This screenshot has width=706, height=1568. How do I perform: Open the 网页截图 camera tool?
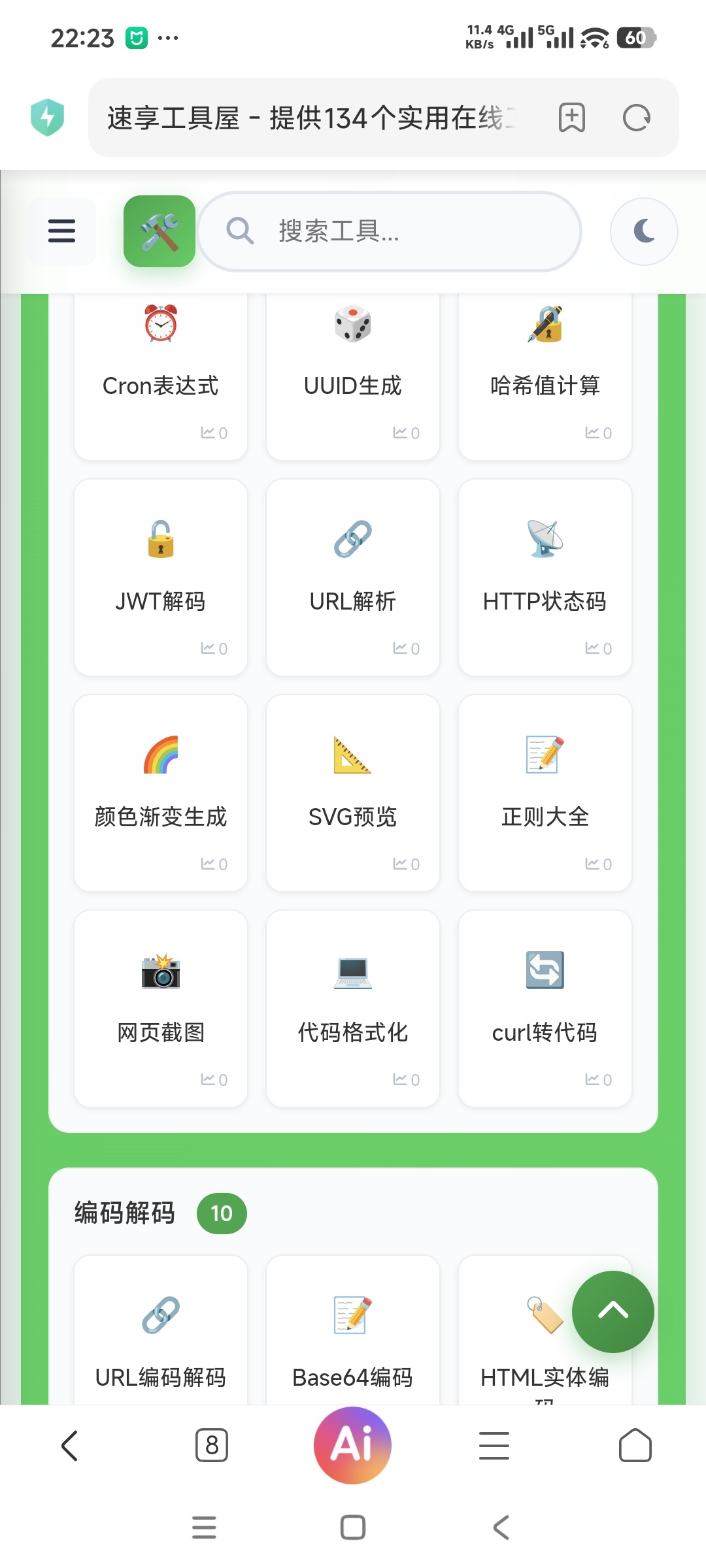click(x=160, y=1006)
